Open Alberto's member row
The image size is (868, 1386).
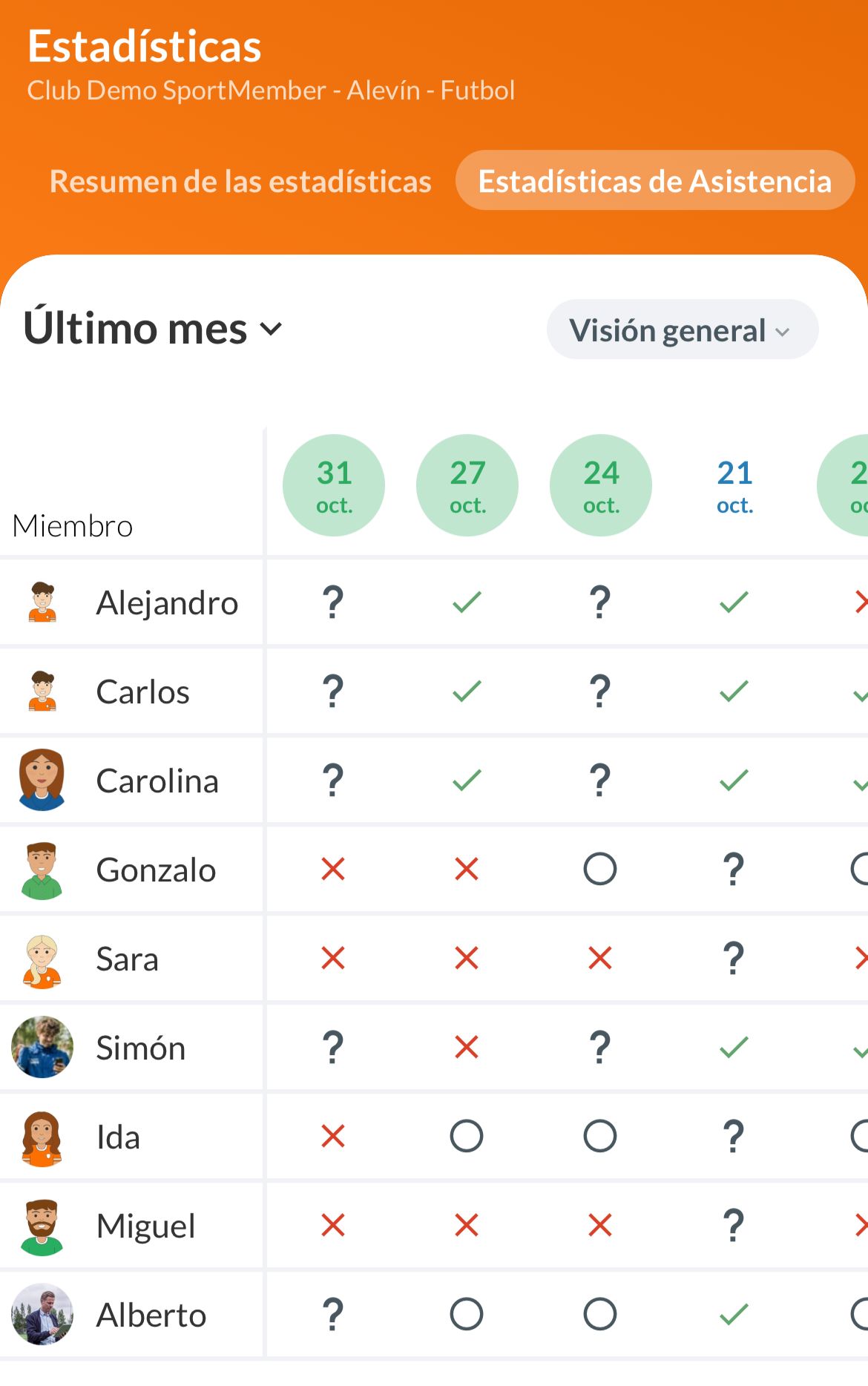[151, 1315]
